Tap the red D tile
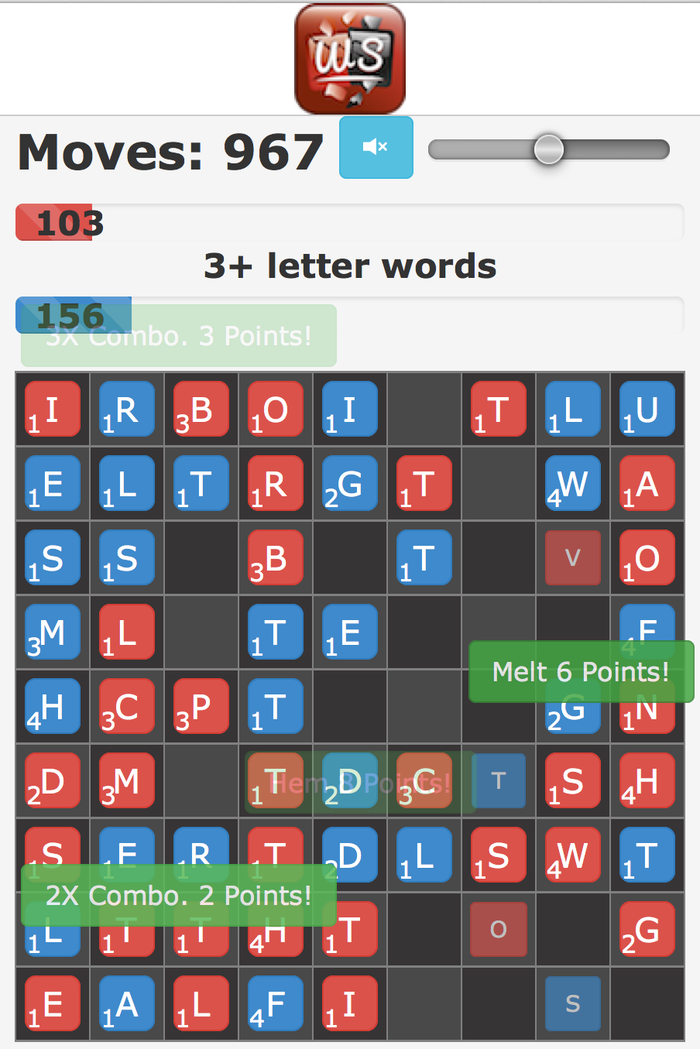The height and width of the screenshot is (1049, 700). (x=52, y=781)
